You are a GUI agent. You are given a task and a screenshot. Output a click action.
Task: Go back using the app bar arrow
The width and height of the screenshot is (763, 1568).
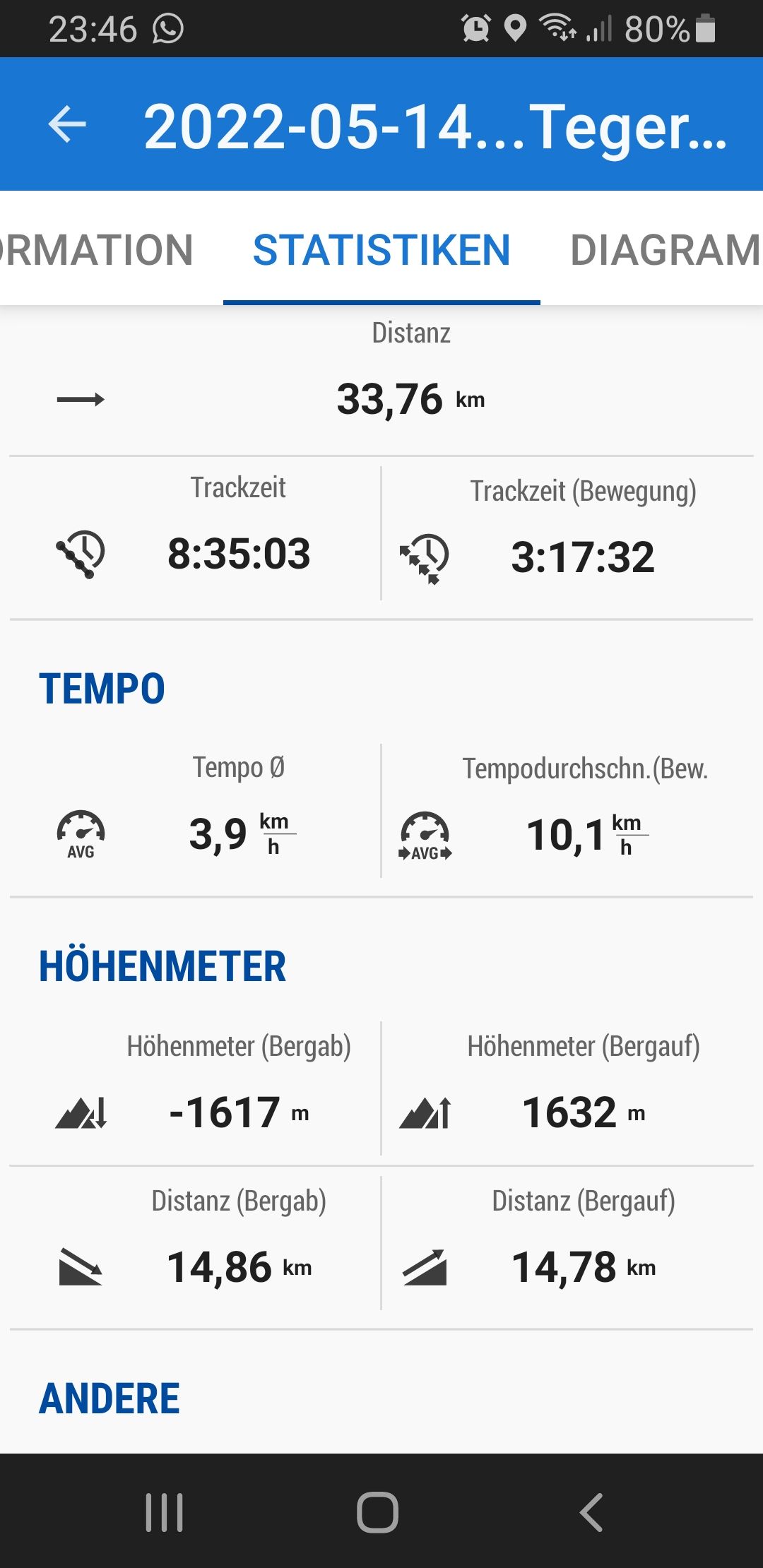[67, 124]
